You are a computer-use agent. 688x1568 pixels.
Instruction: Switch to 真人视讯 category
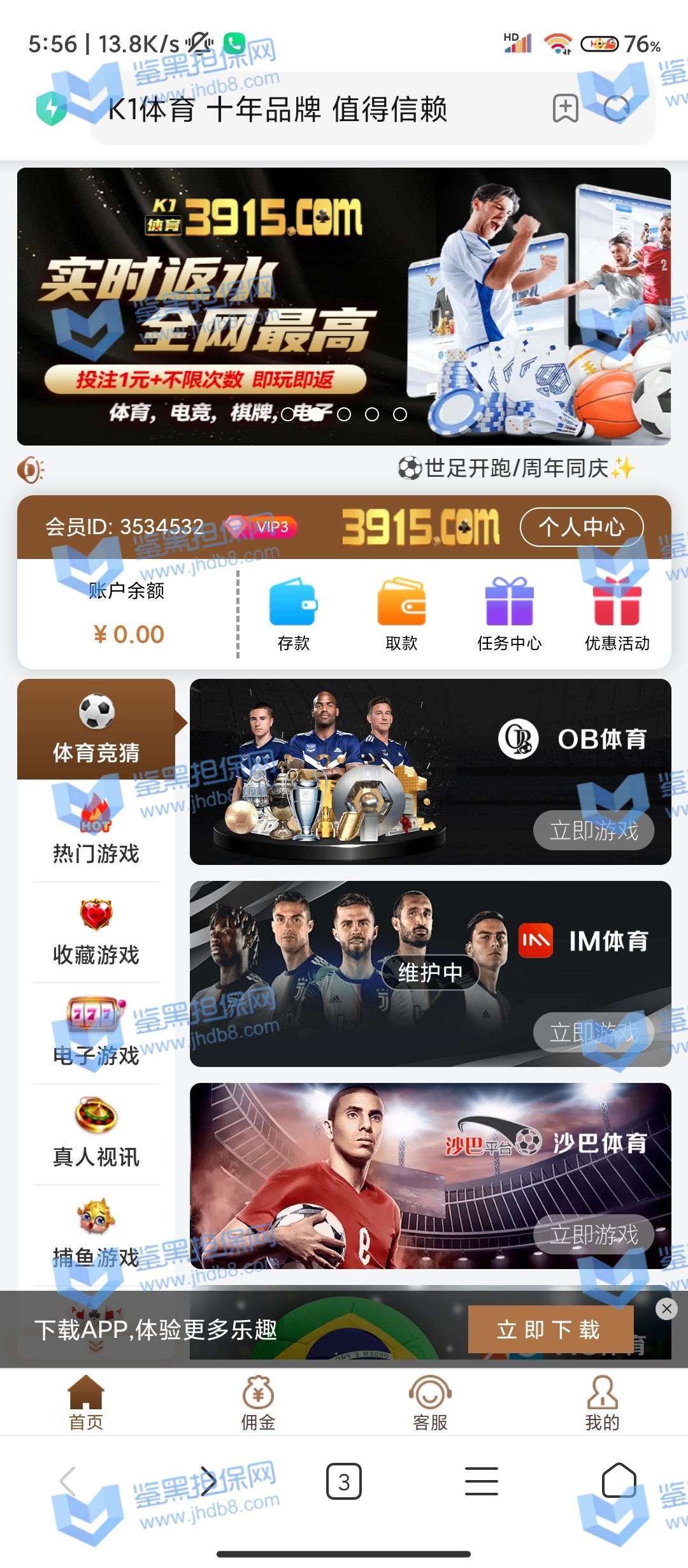click(x=96, y=1133)
